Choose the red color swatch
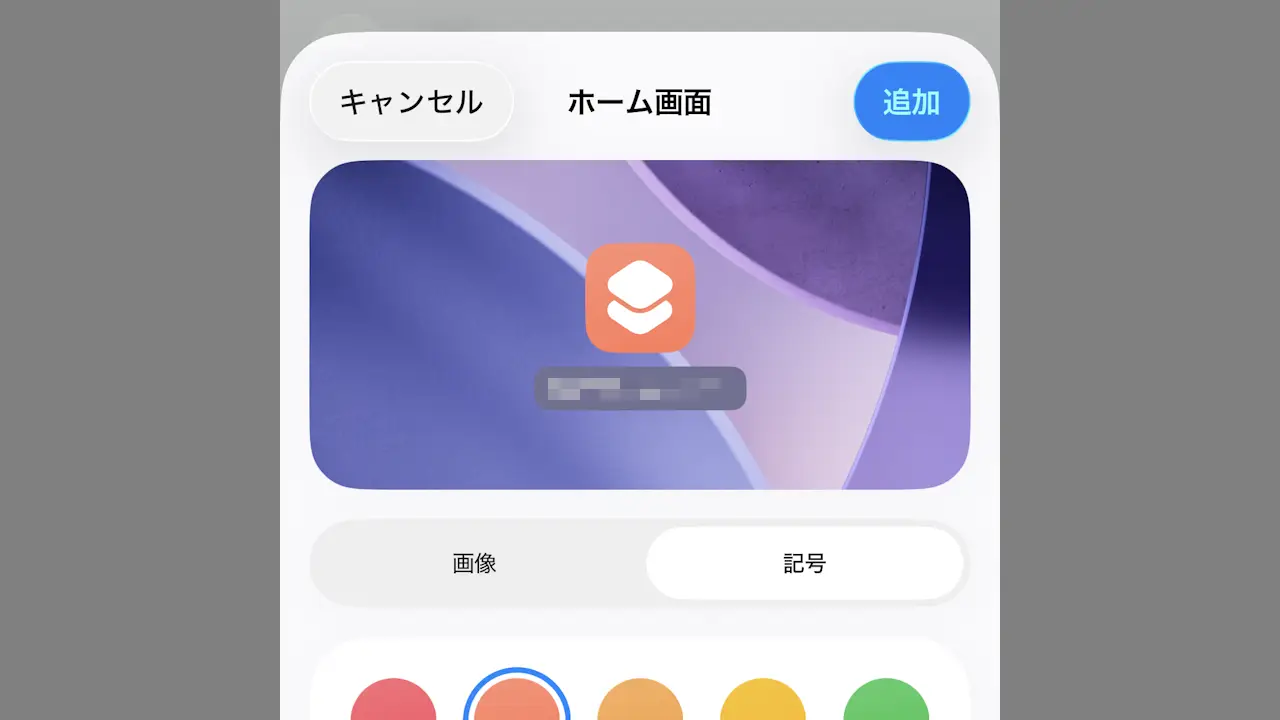This screenshot has height=720, width=1280. (x=394, y=703)
